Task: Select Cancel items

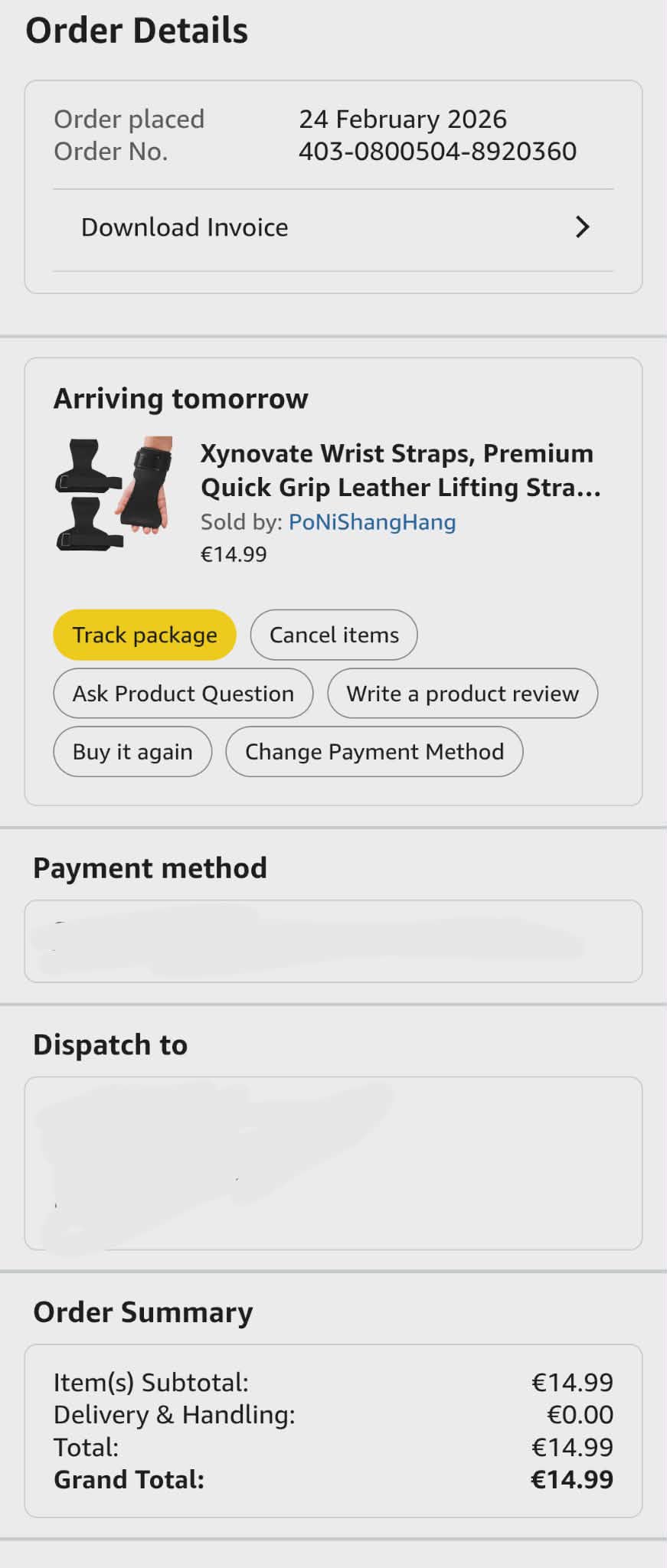Action: tap(334, 635)
